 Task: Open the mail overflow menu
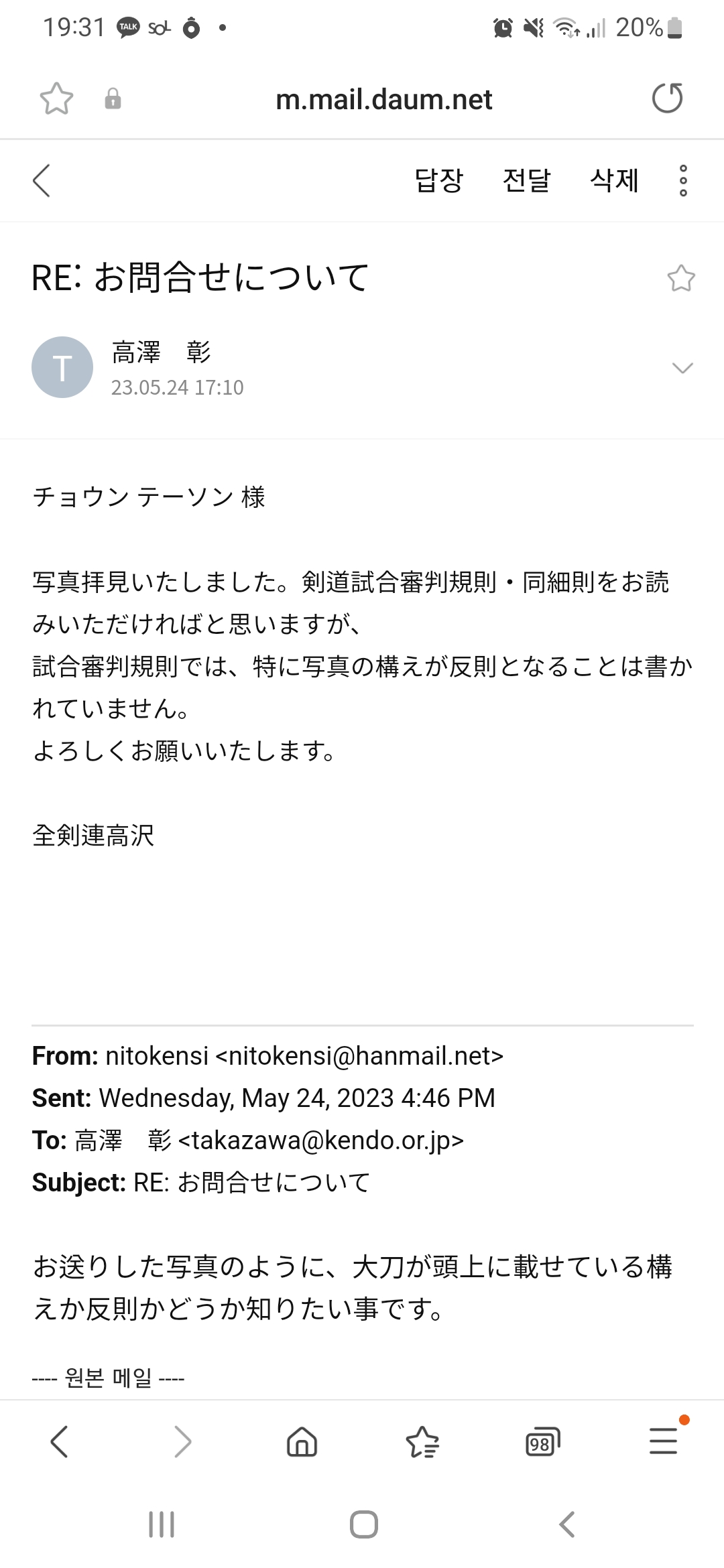[x=683, y=181]
